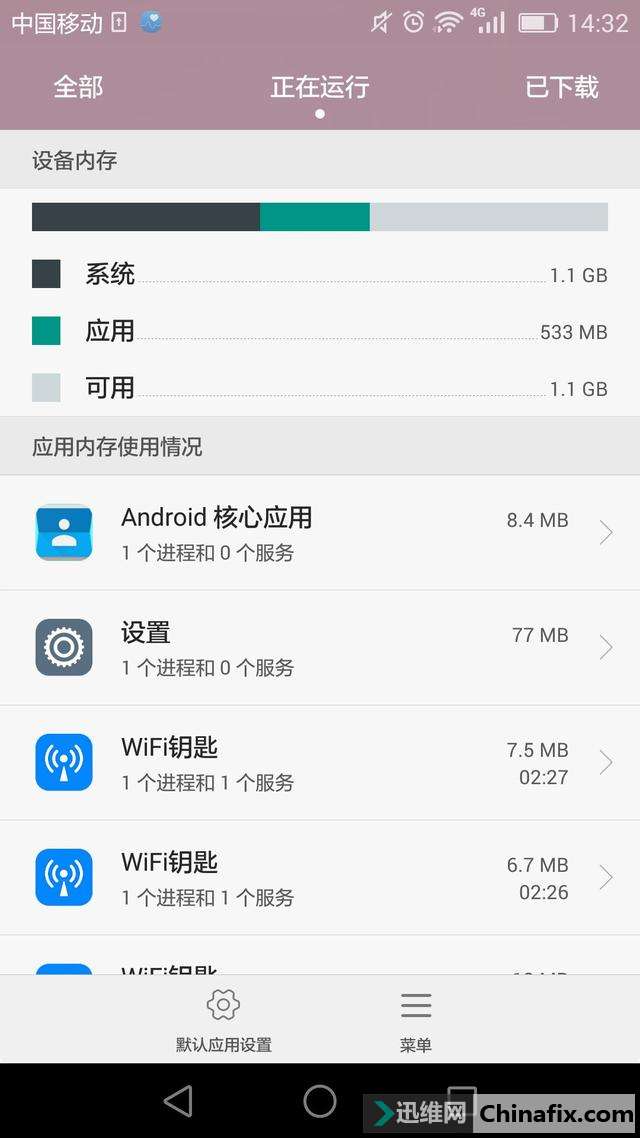
Task: Open the 设置 process using 77 MB
Action: point(320,648)
